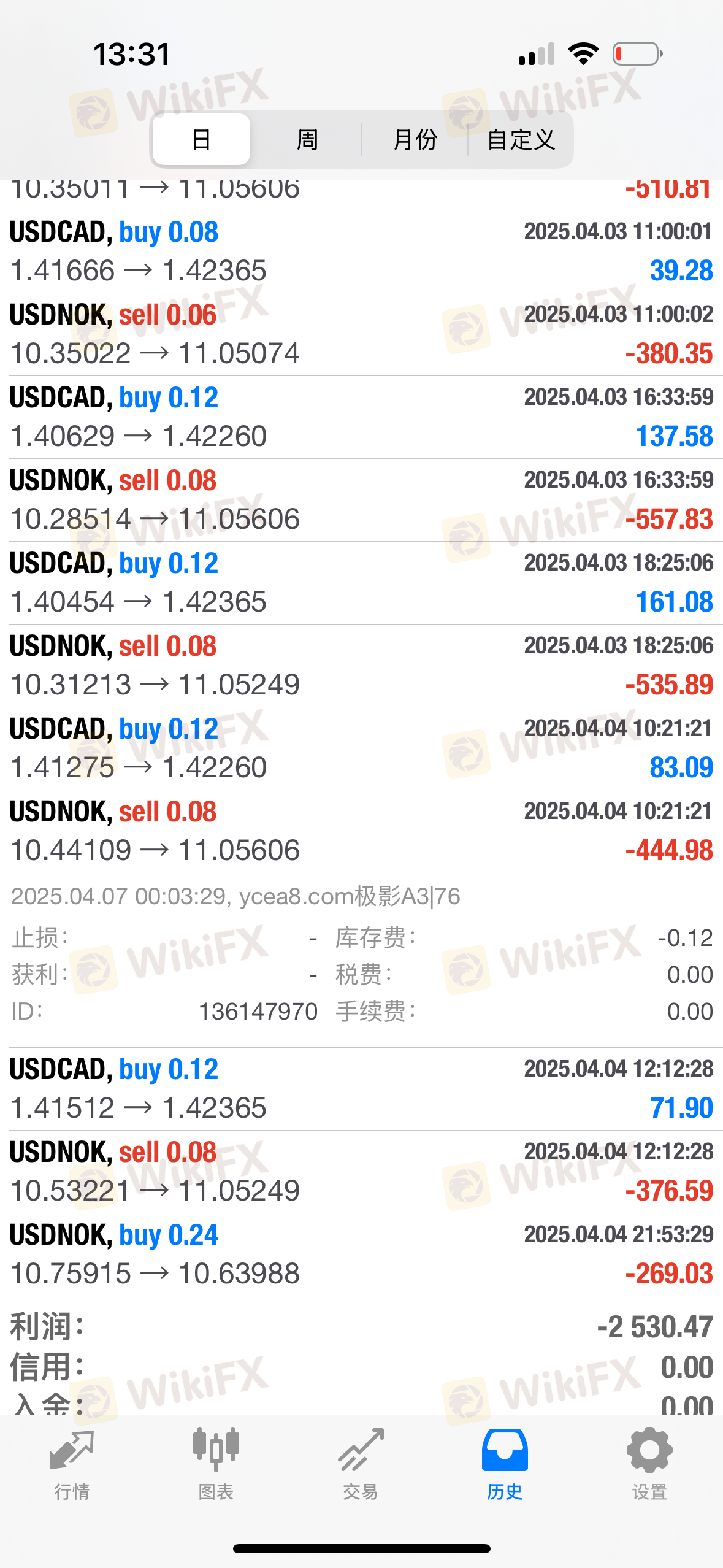Switch to the 月份 (month) period
This screenshot has width=723, height=1568.
click(x=415, y=139)
